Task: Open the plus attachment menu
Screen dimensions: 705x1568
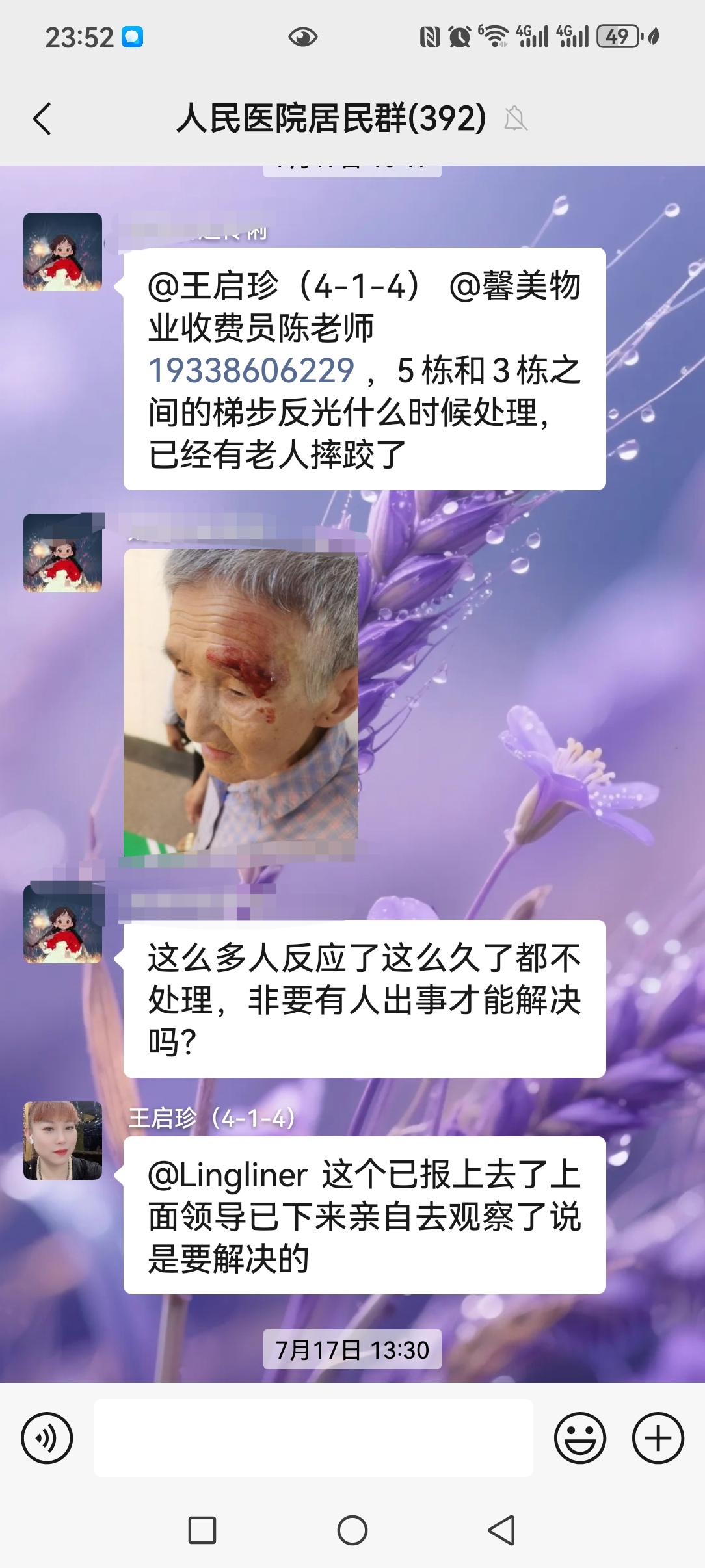Action: click(658, 1437)
